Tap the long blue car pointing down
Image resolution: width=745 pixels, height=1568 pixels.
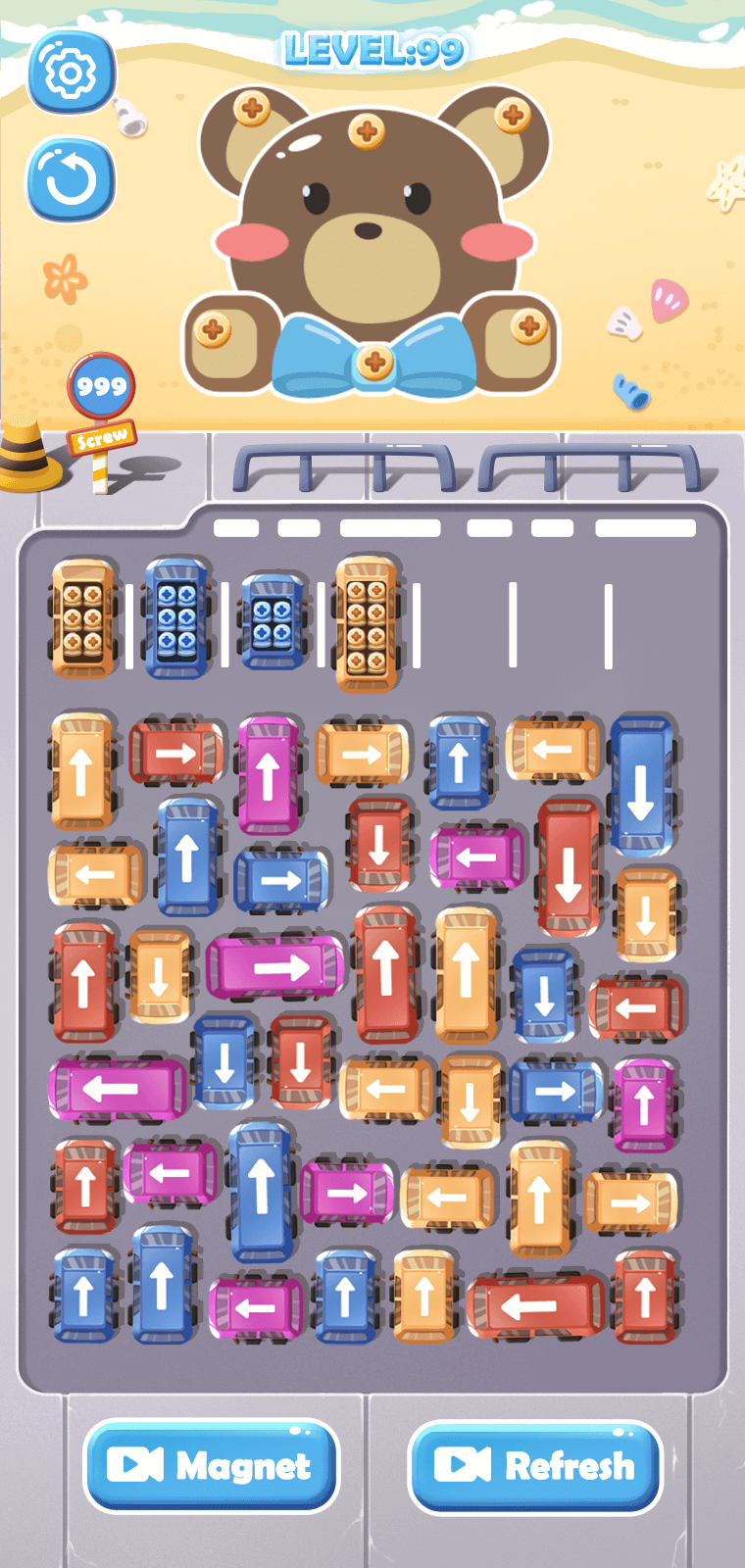coord(642,785)
